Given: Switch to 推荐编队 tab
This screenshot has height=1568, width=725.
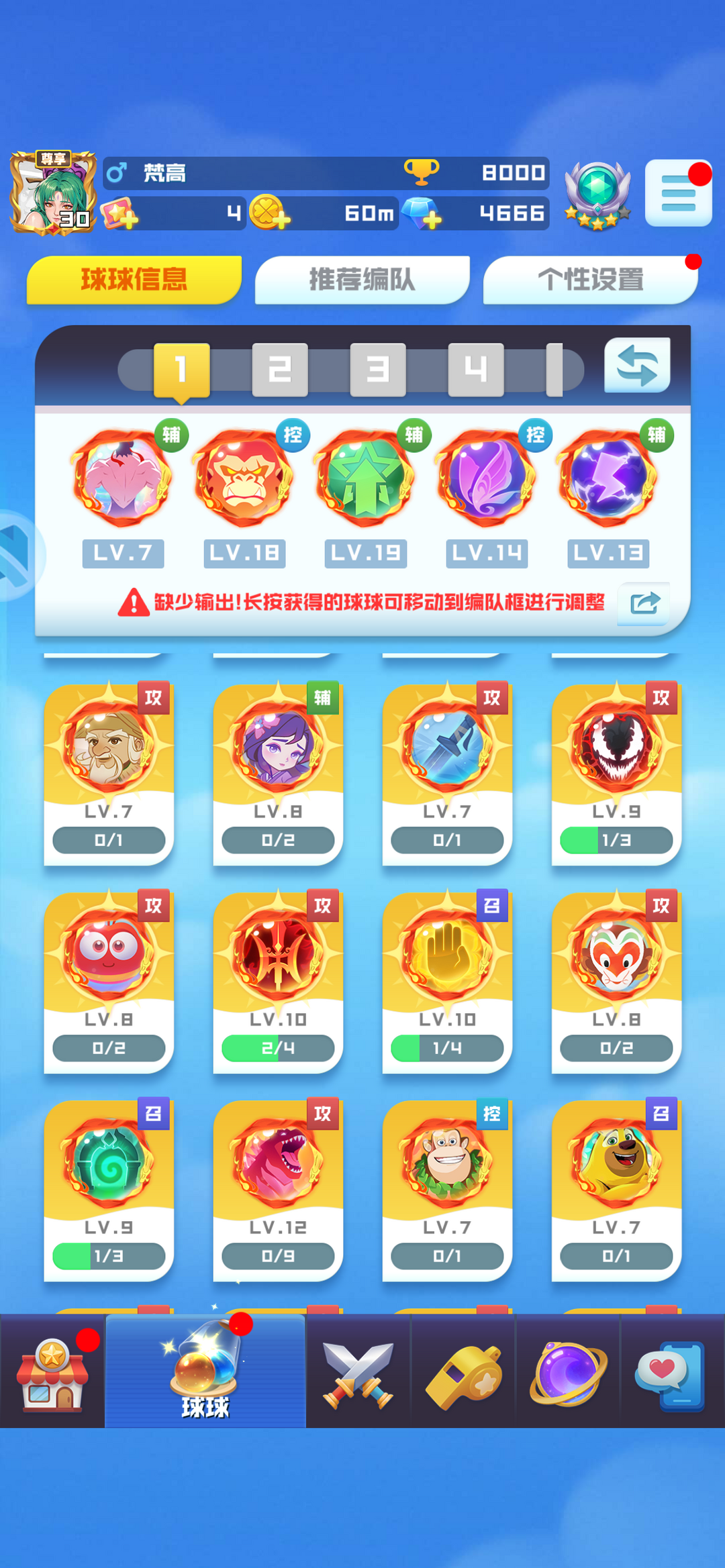Looking at the screenshot, I should [362, 279].
